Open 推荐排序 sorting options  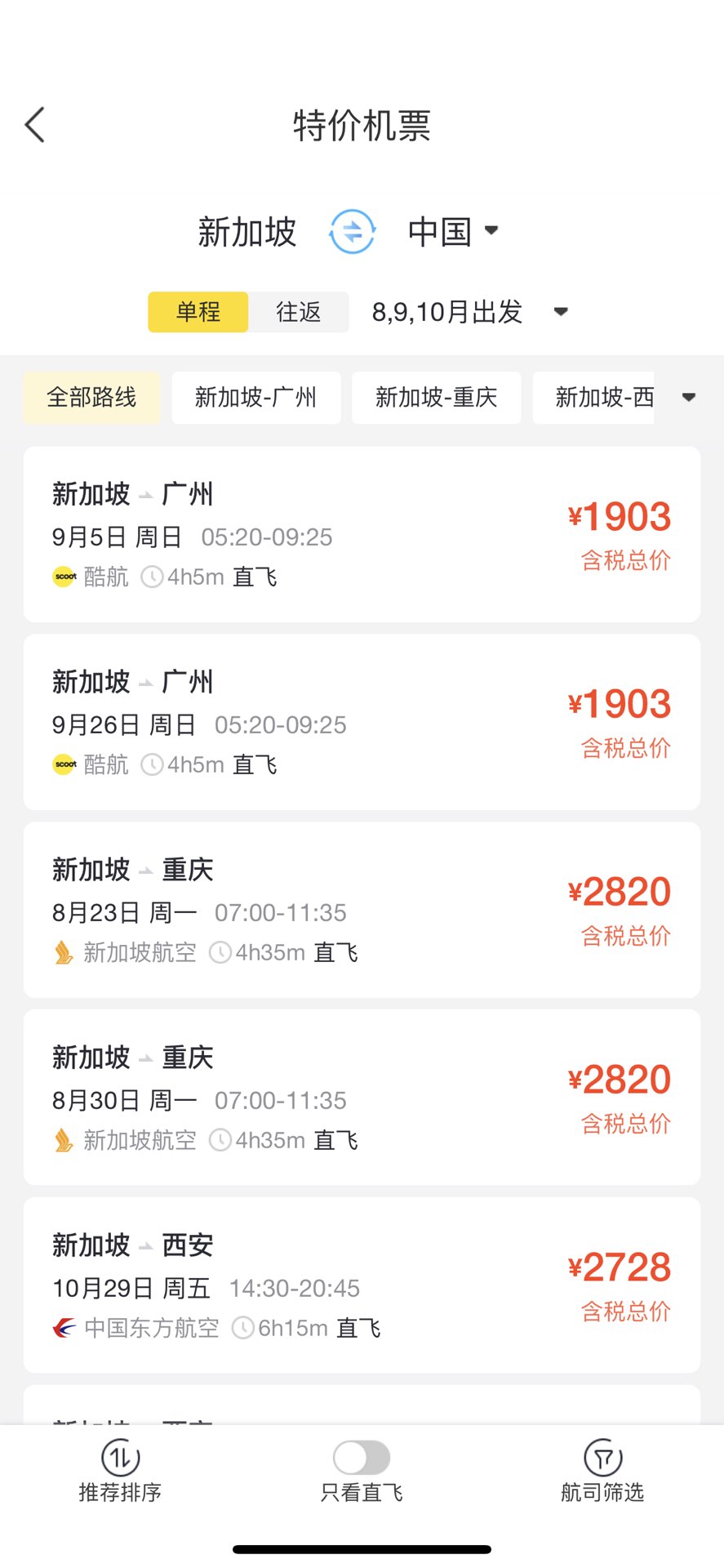coord(120,1471)
